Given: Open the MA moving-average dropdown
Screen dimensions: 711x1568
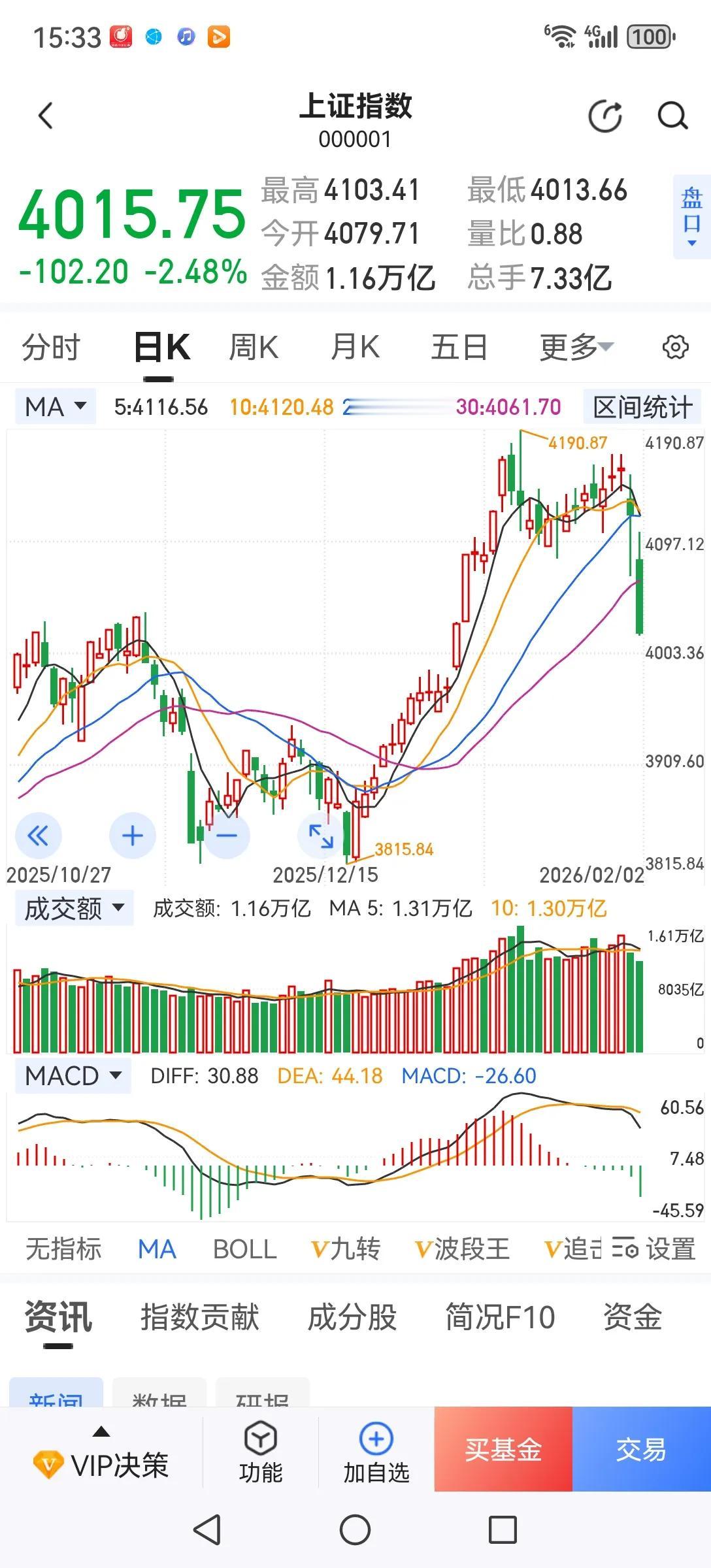Looking at the screenshot, I should [x=55, y=406].
